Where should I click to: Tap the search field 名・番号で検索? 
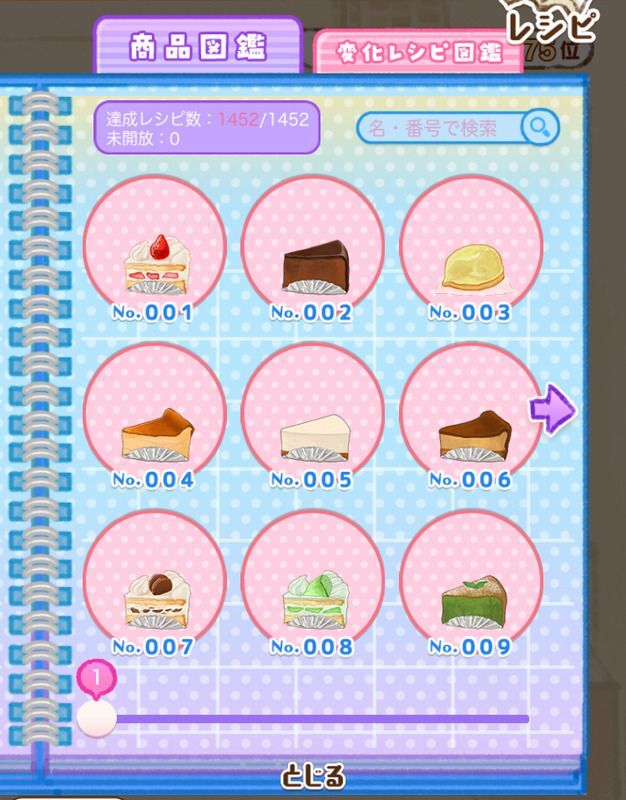[x=442, y=127]
